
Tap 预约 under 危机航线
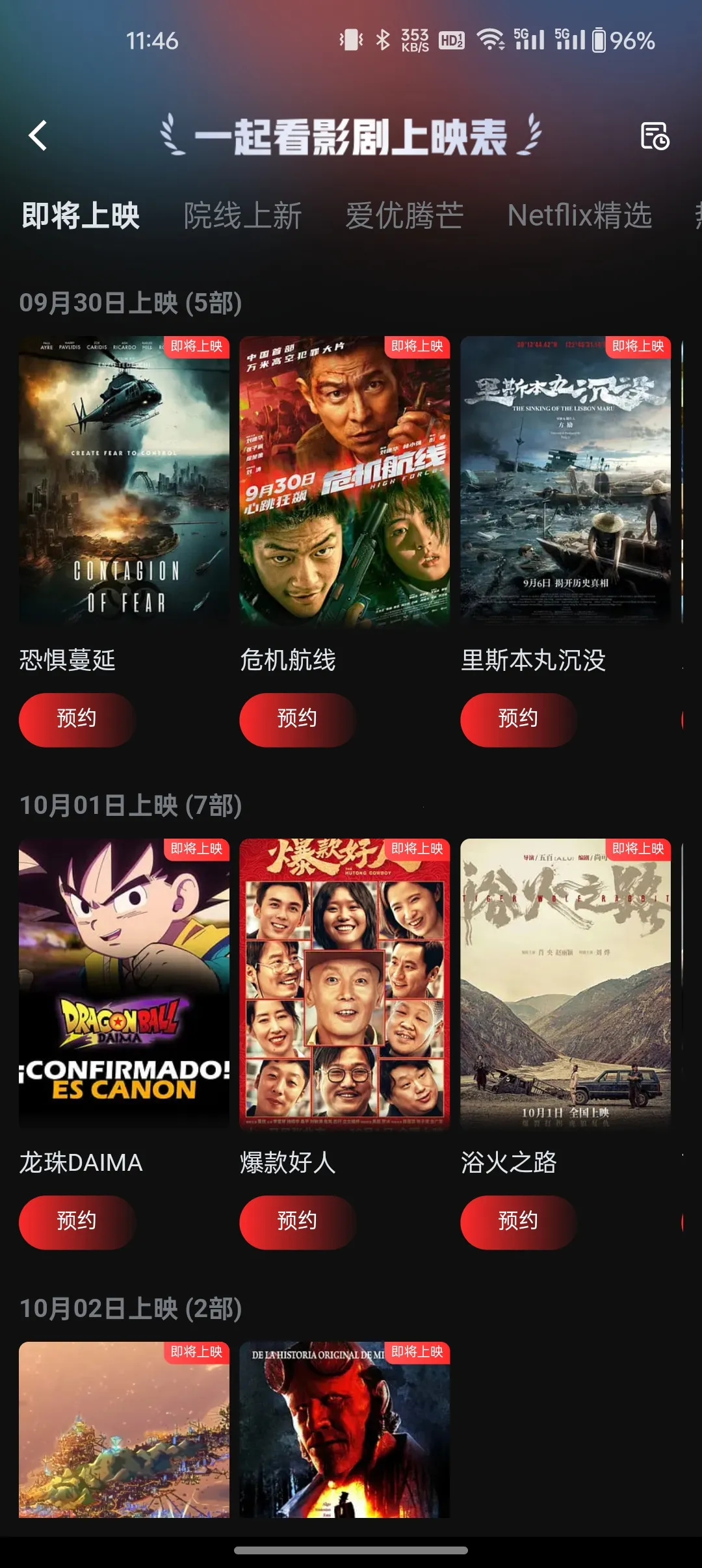(x=297, y=719)
